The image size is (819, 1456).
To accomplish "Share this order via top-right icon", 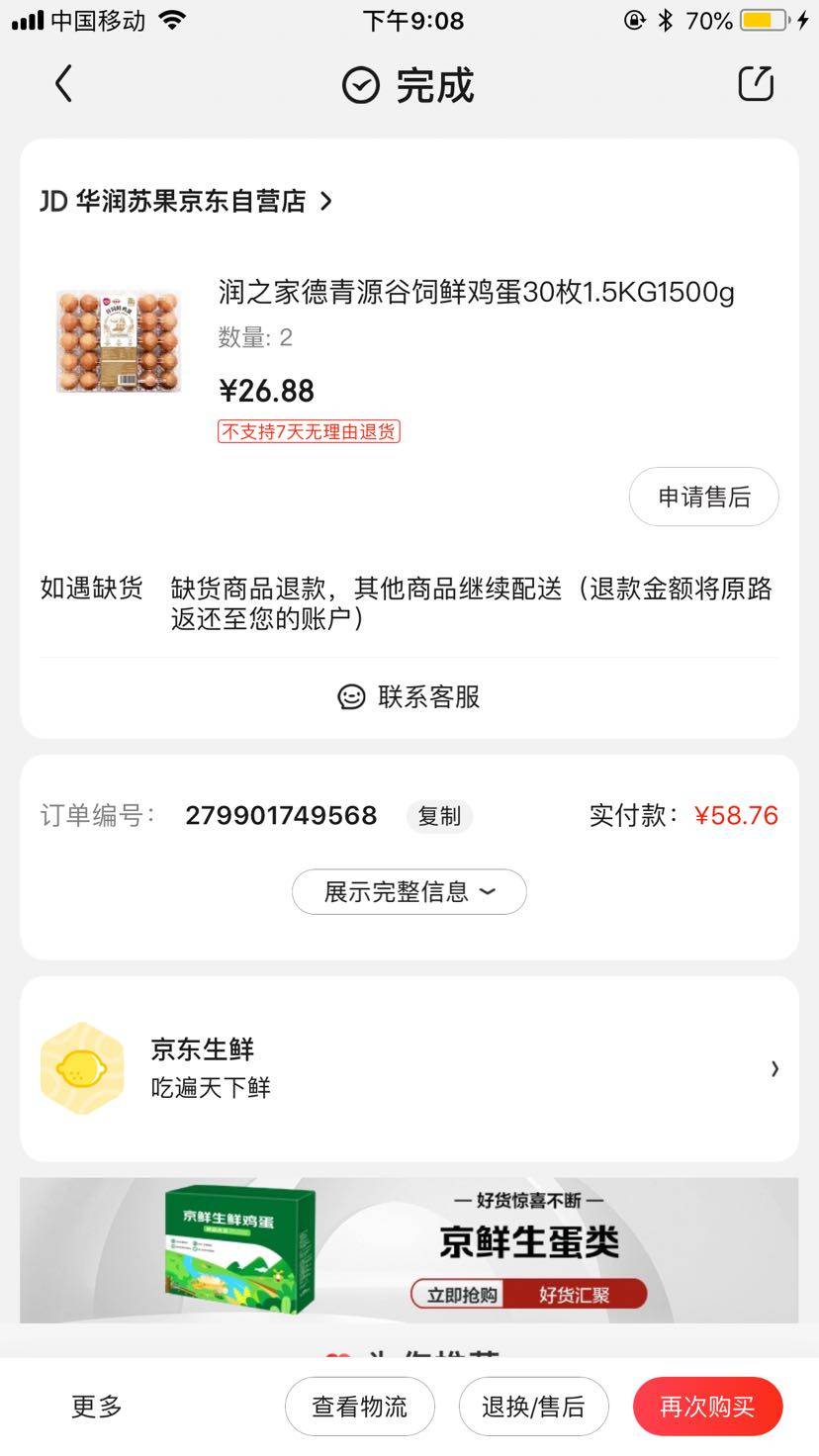I will tap(756, 84).
